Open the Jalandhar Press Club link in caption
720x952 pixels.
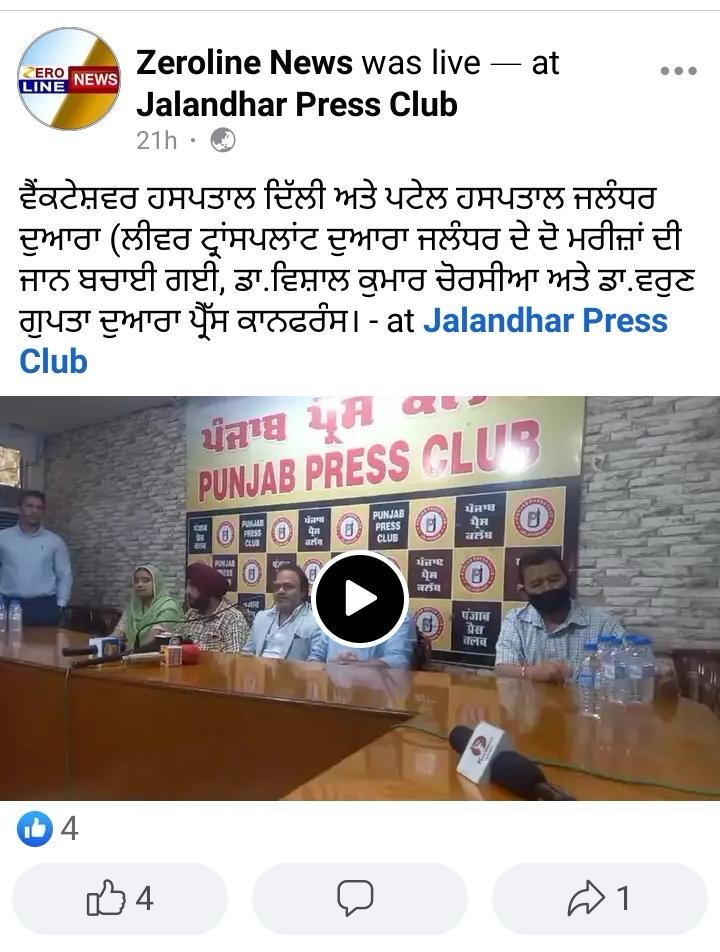tap(545, 321)
